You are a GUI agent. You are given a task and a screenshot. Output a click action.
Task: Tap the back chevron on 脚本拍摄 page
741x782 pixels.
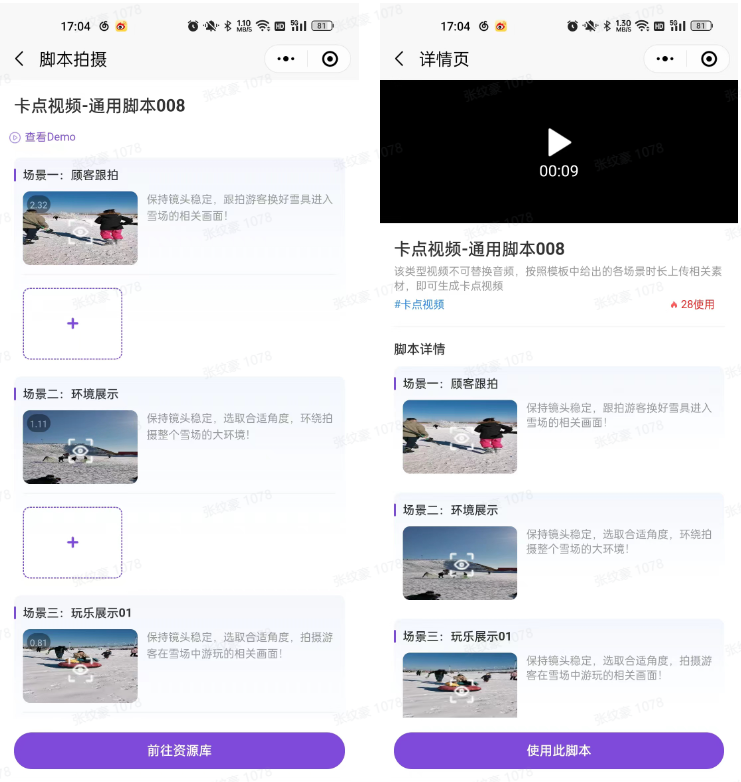pos(20,59)
